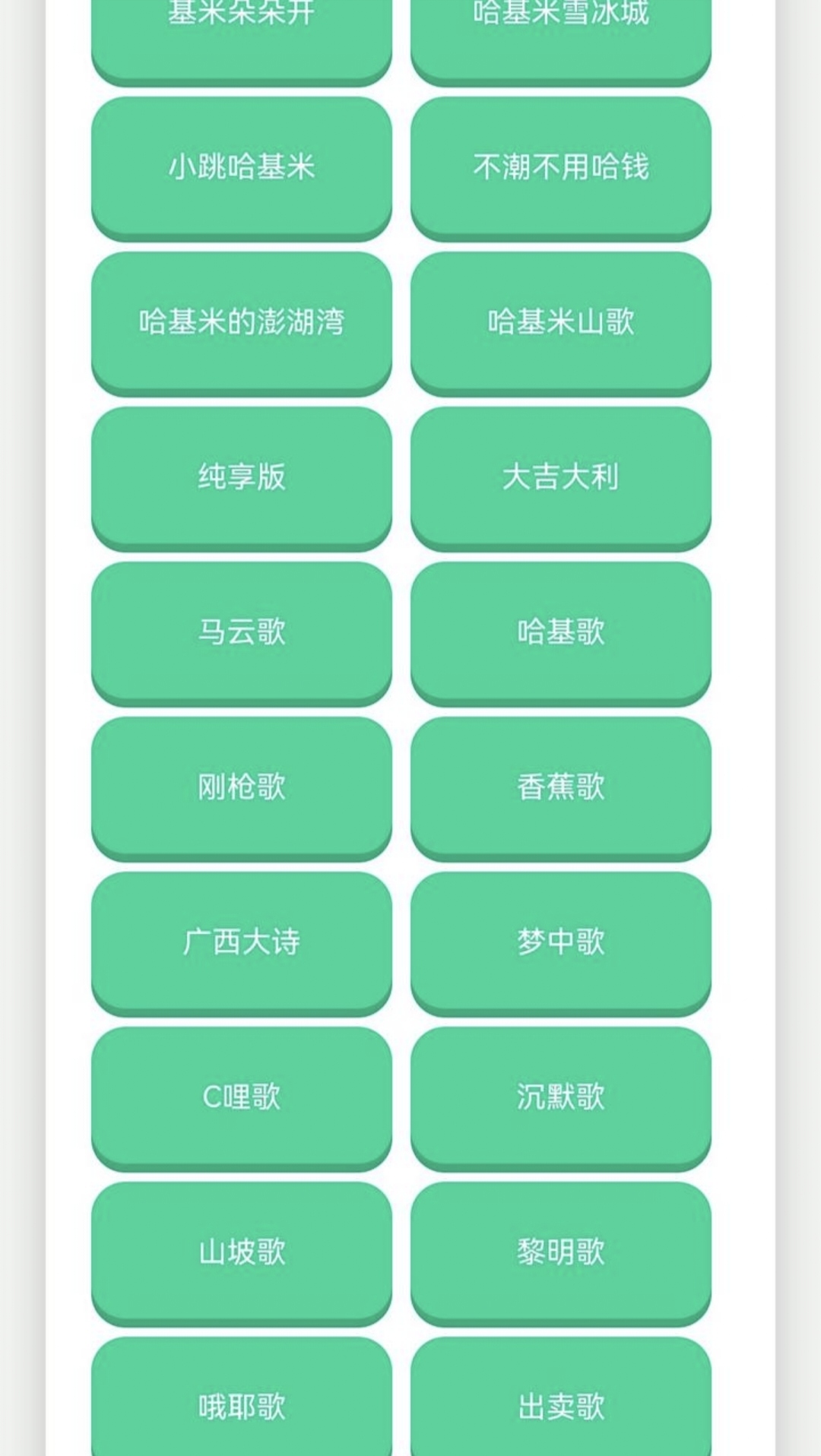Select the C哩歌 button
This screenshot has height=1456, width=821.
tap(241, 1097)
